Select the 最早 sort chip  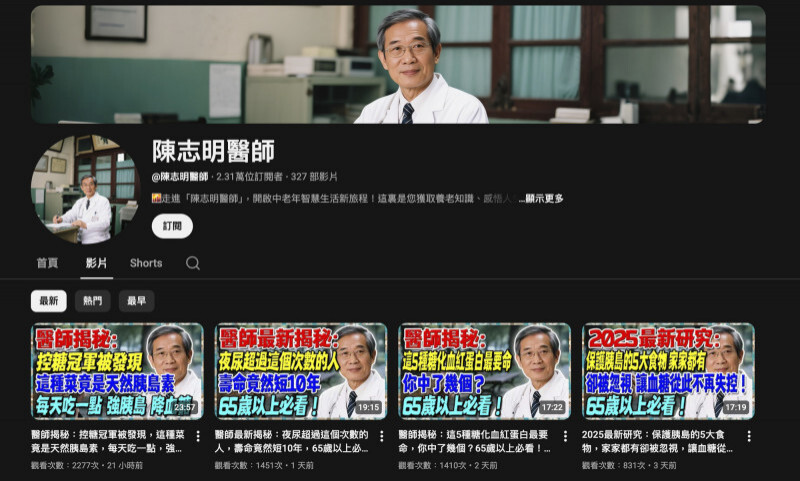point(136,300)
